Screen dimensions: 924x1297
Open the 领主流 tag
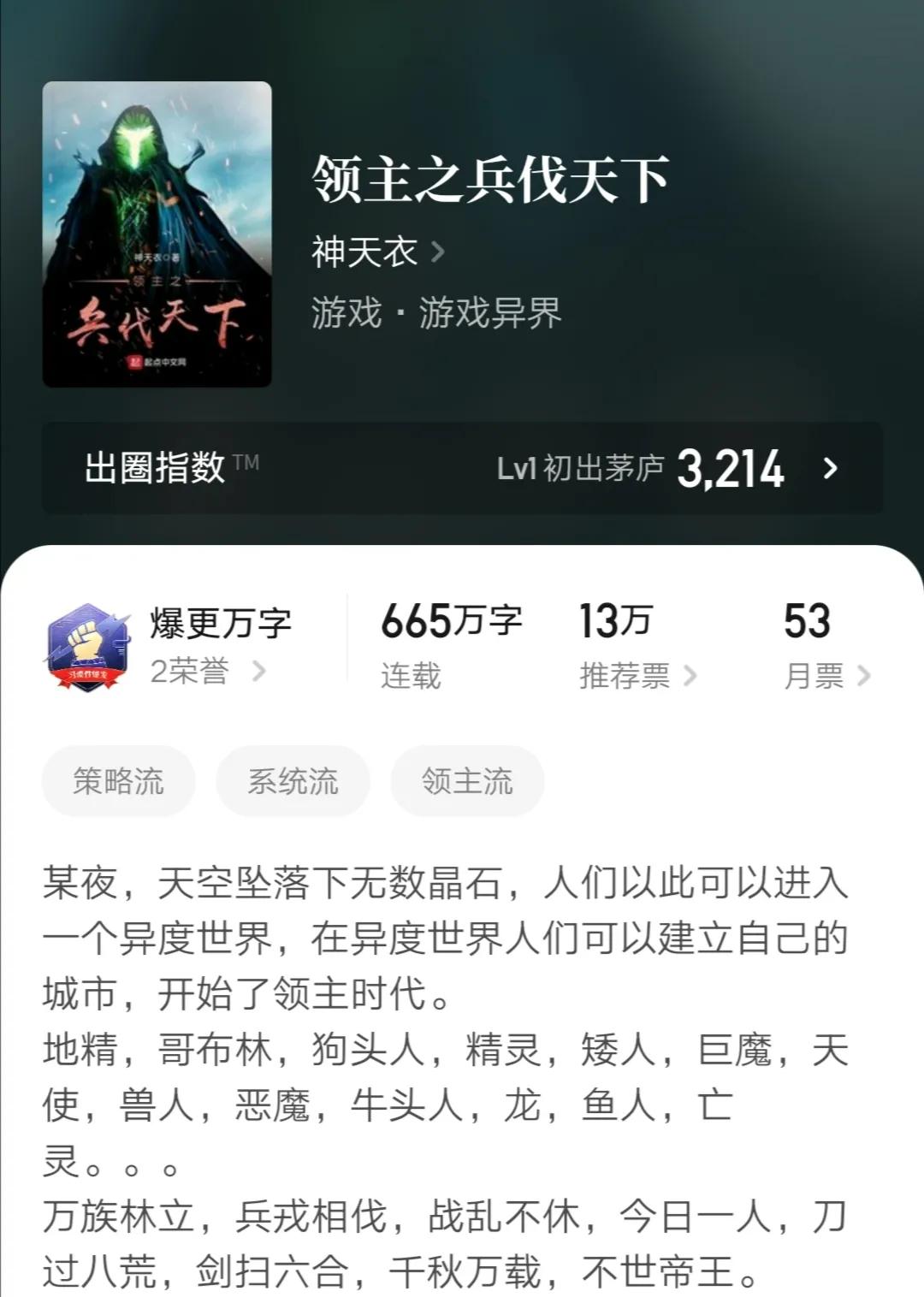point(466,779)
